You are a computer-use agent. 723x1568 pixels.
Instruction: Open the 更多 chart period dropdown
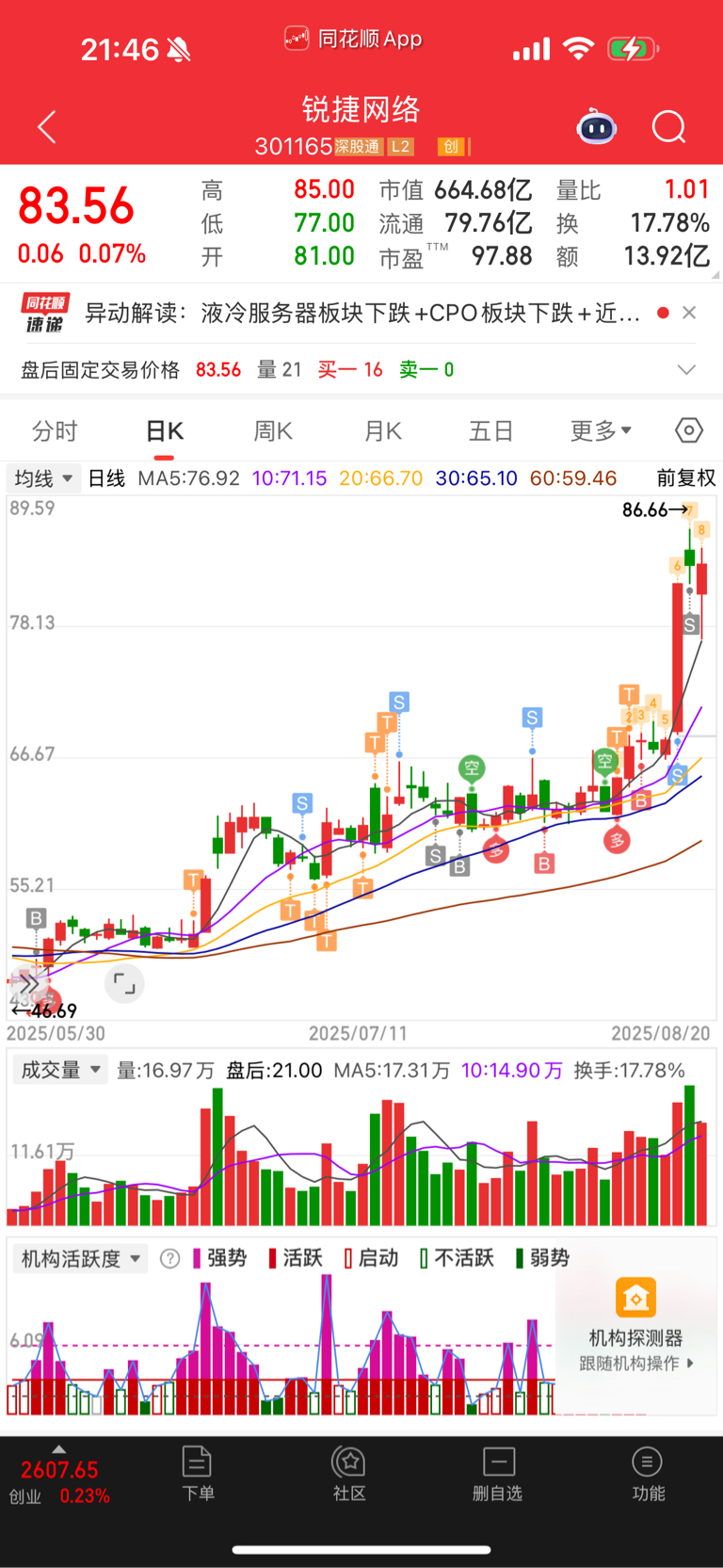click(x=601, y=431)
